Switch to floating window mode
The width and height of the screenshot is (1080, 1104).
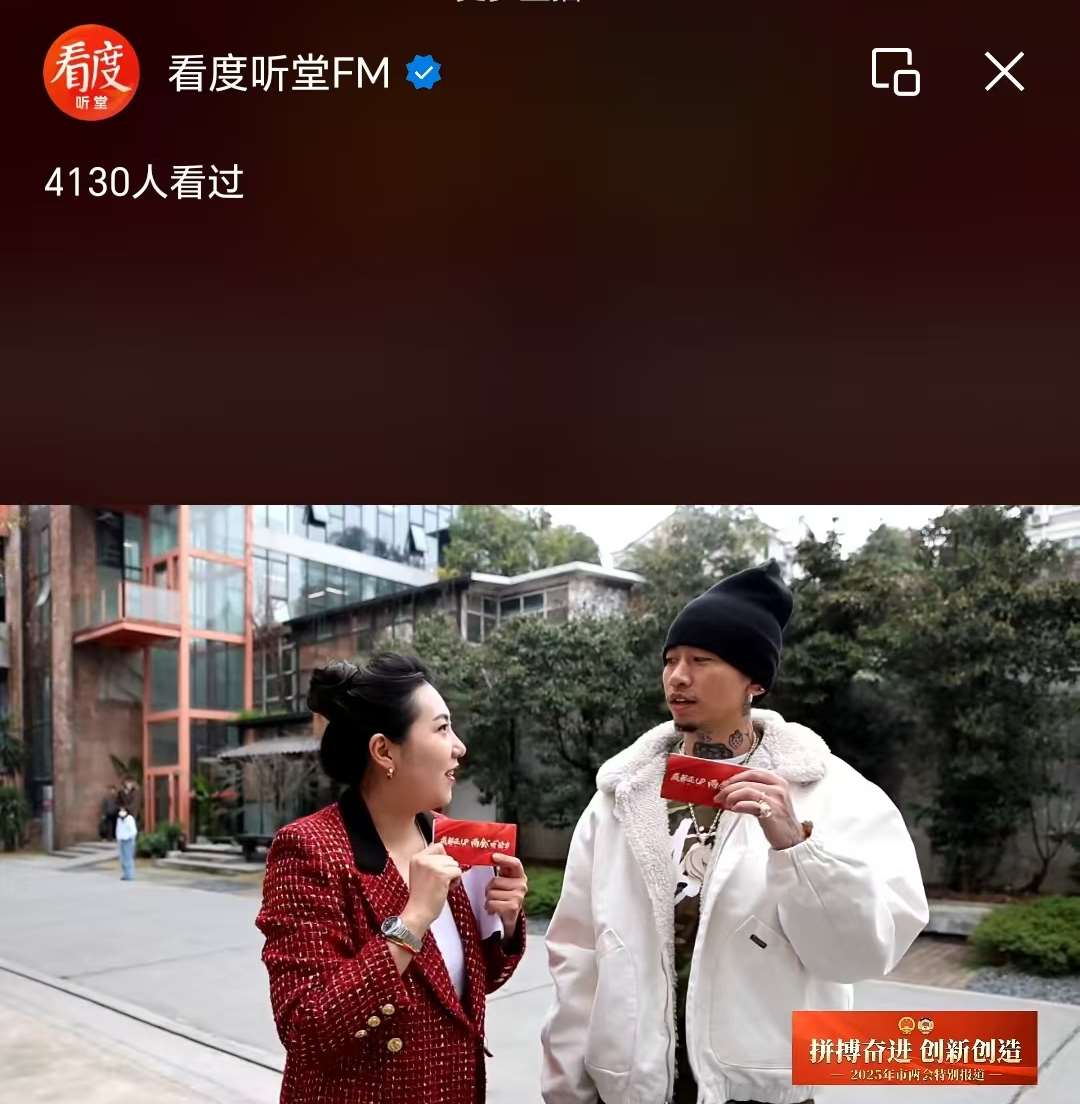point(895,72)
